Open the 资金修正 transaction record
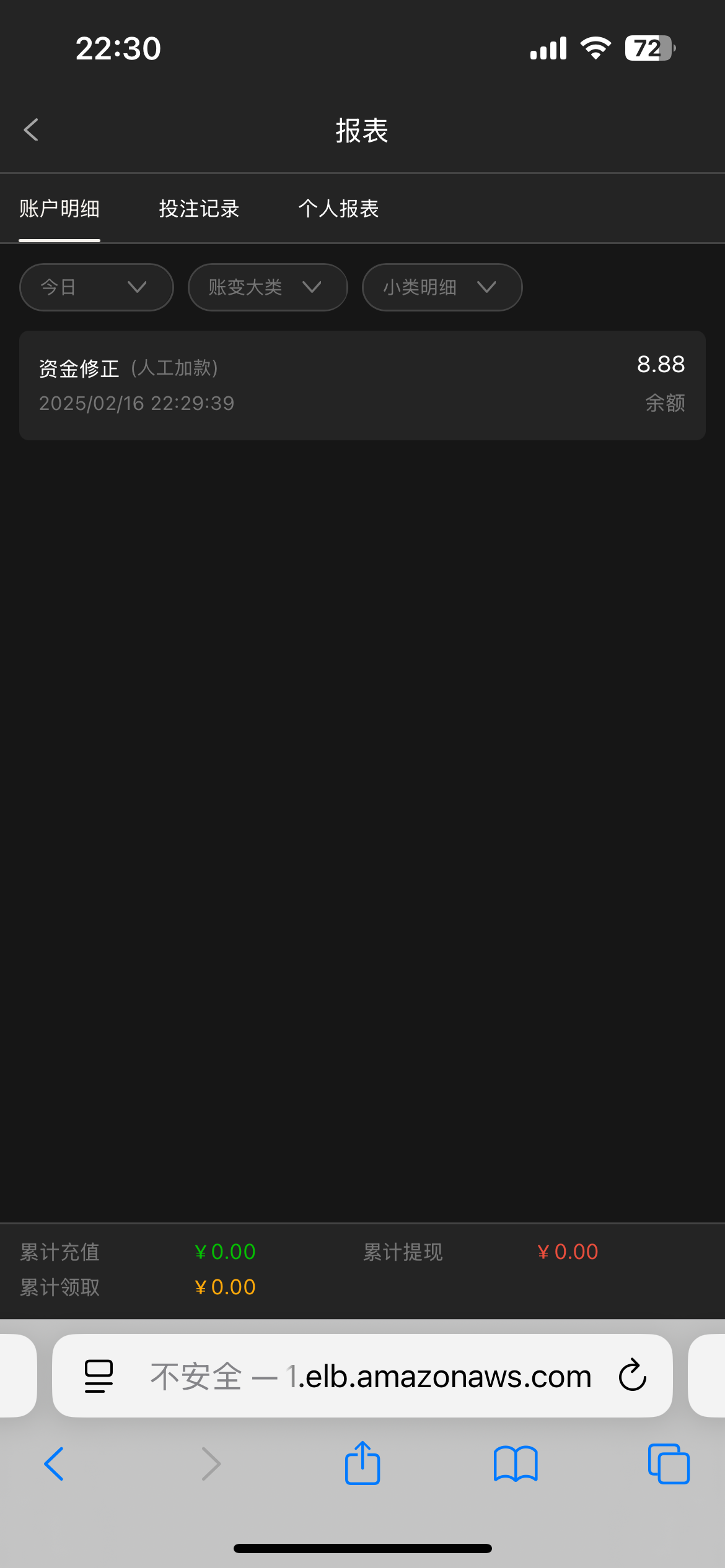This screenshot has height=1568, width=725. click(362, 385)
